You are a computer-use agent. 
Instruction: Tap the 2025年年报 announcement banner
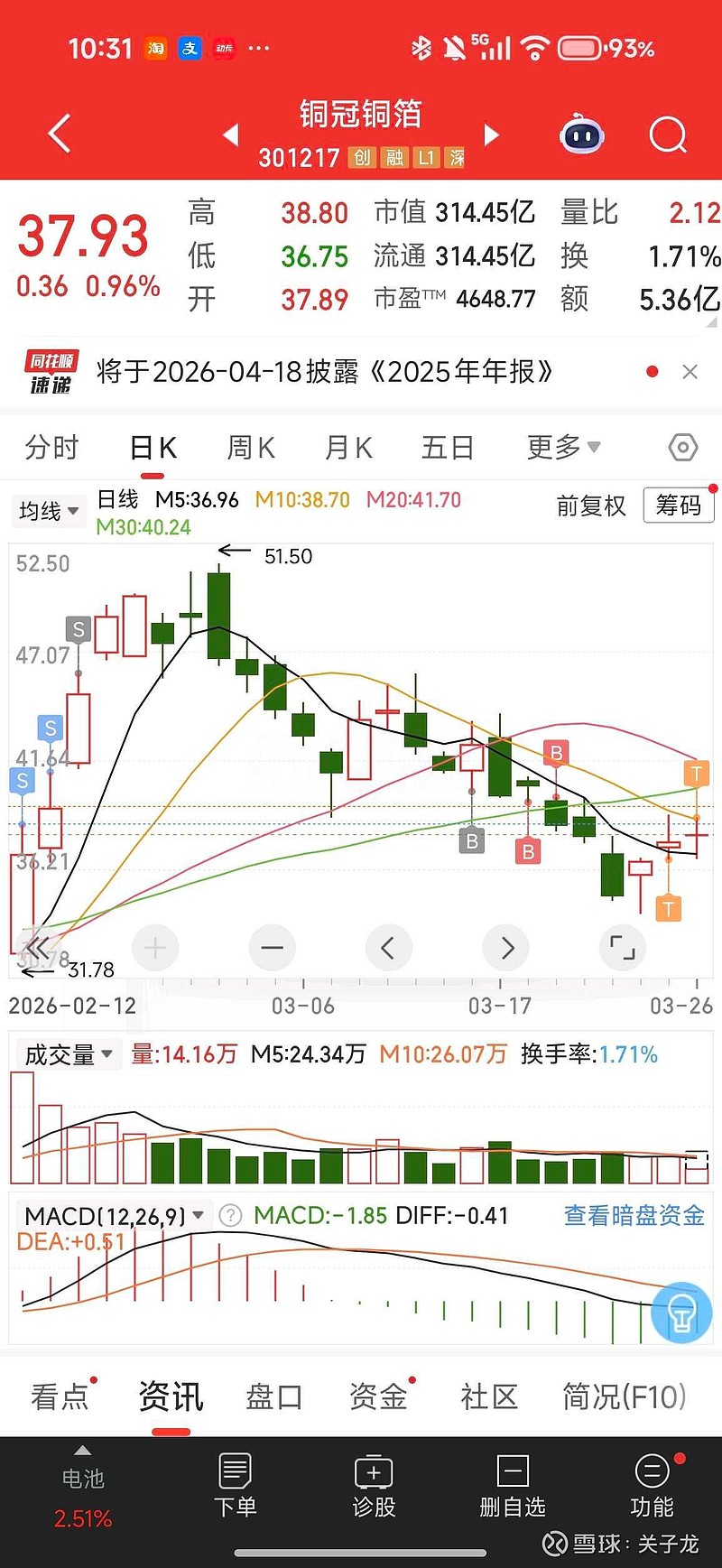point(325,371)
